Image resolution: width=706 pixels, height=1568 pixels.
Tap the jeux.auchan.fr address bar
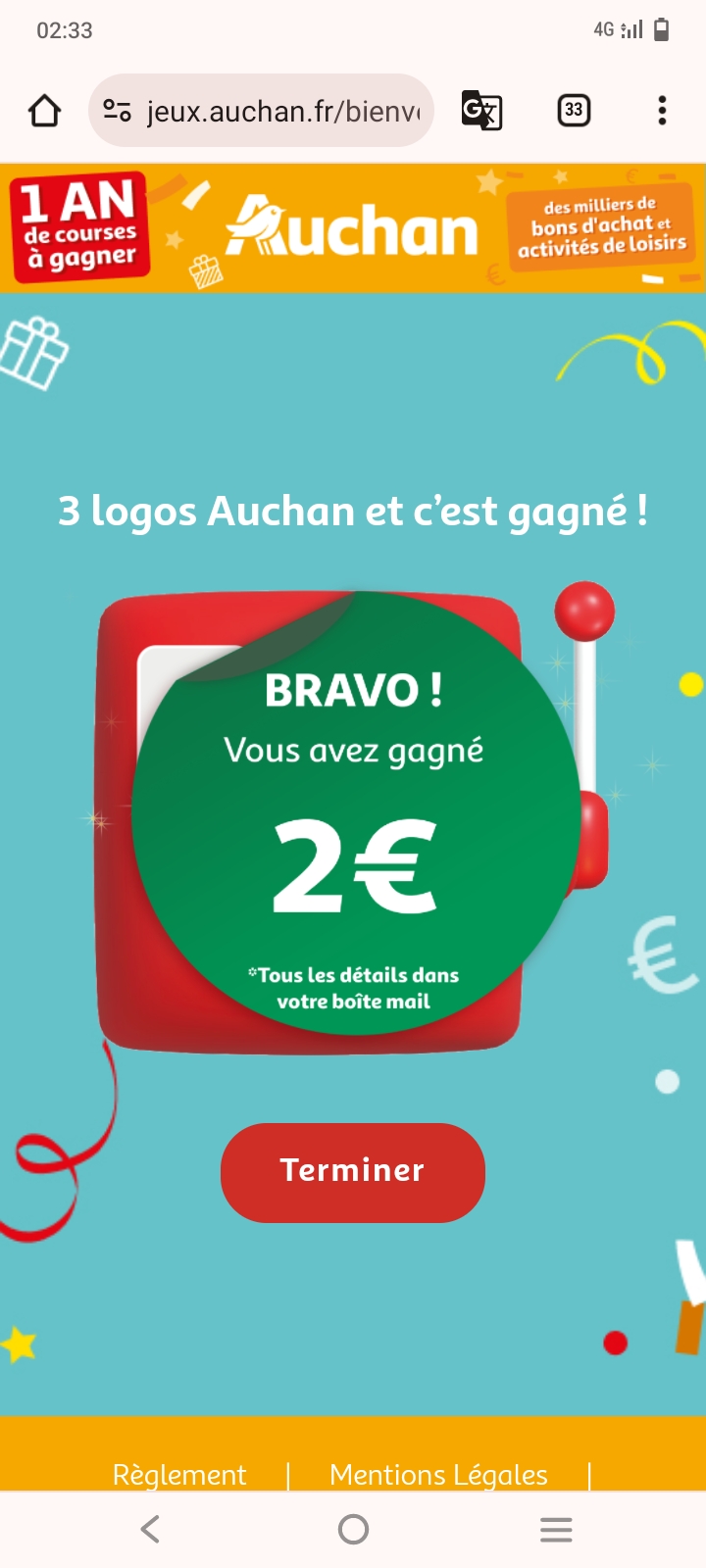[282, 111]
